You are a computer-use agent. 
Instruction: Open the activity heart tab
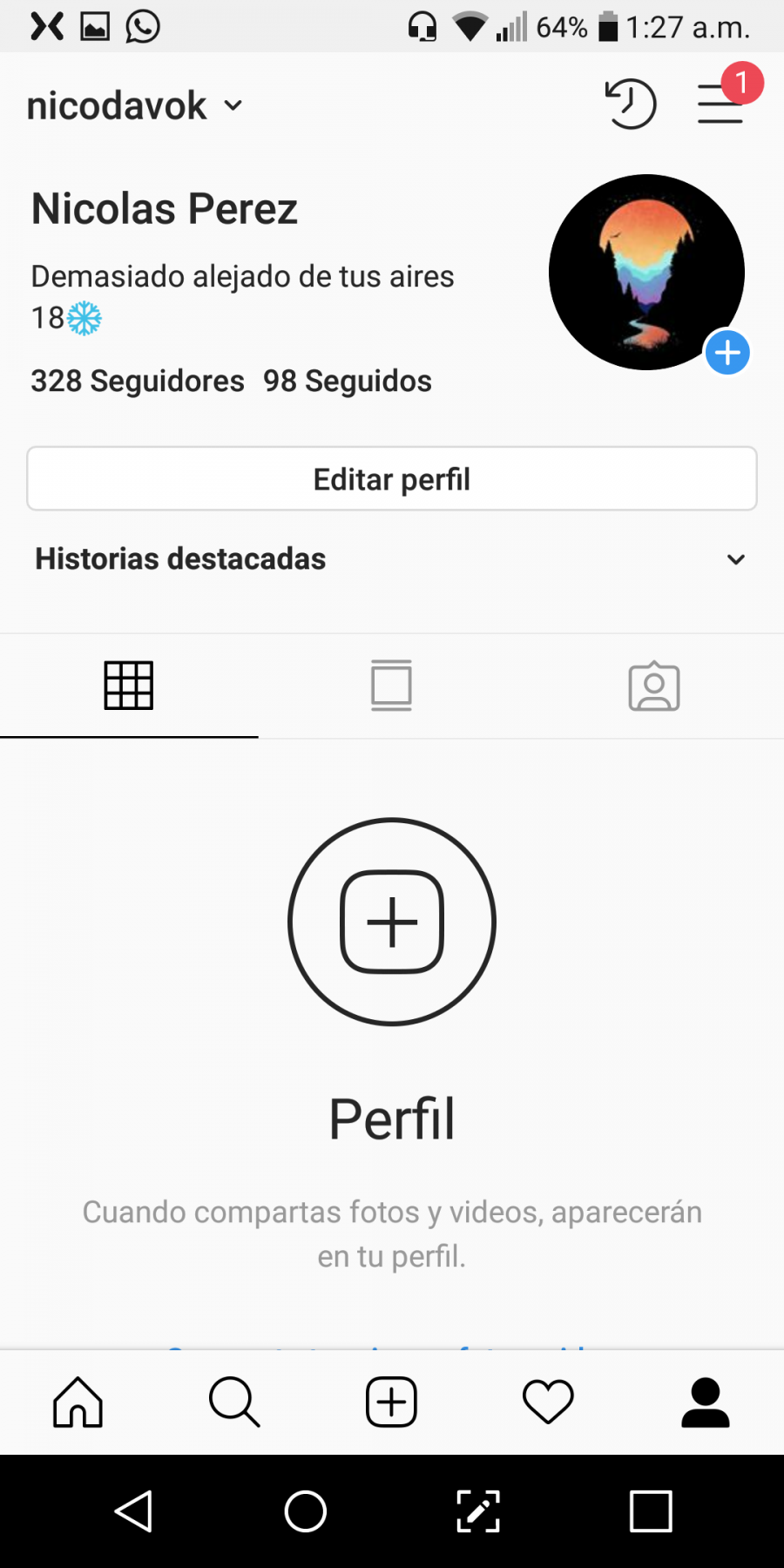[x=548, y=1402]
